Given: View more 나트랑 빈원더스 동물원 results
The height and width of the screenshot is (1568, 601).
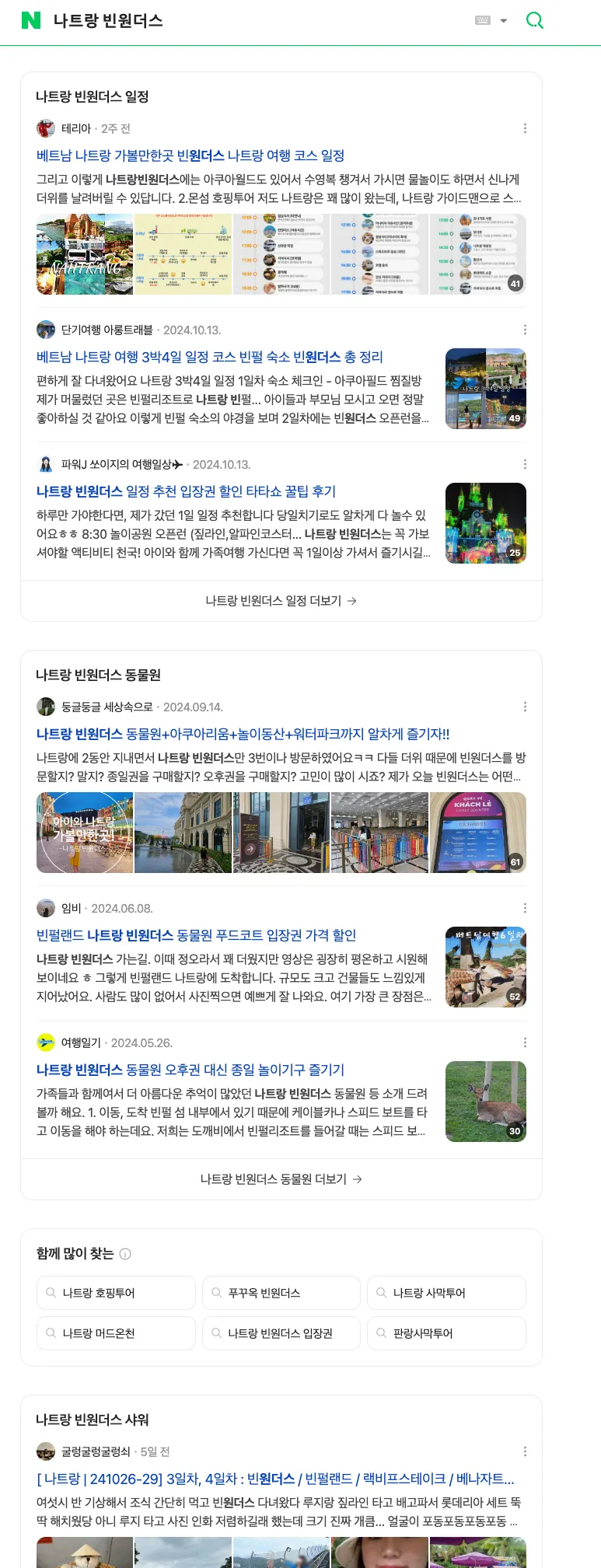Looking at the screenshot, I should (x=281, y=1179).
